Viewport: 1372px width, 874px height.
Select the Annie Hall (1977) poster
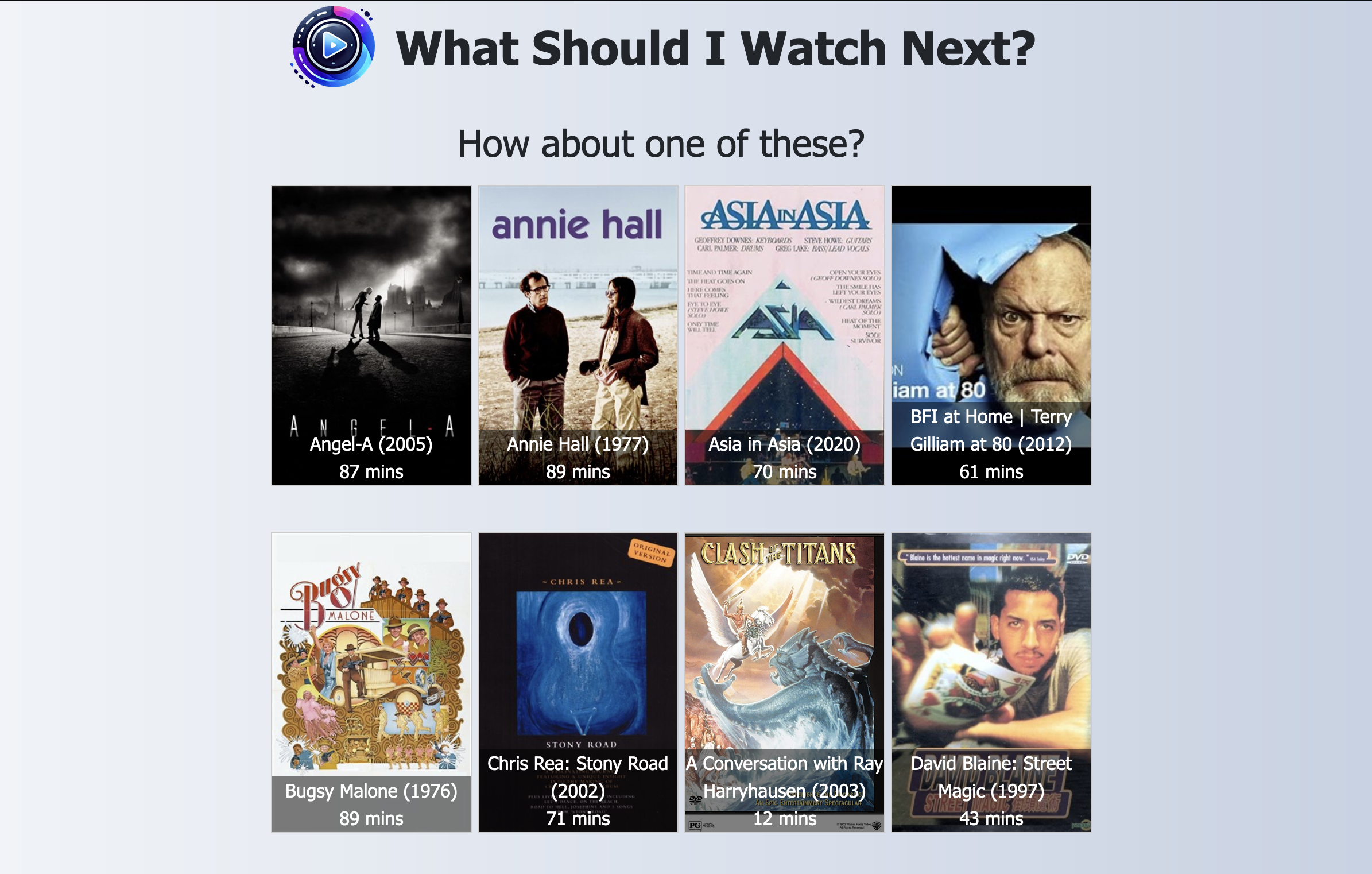578,335
